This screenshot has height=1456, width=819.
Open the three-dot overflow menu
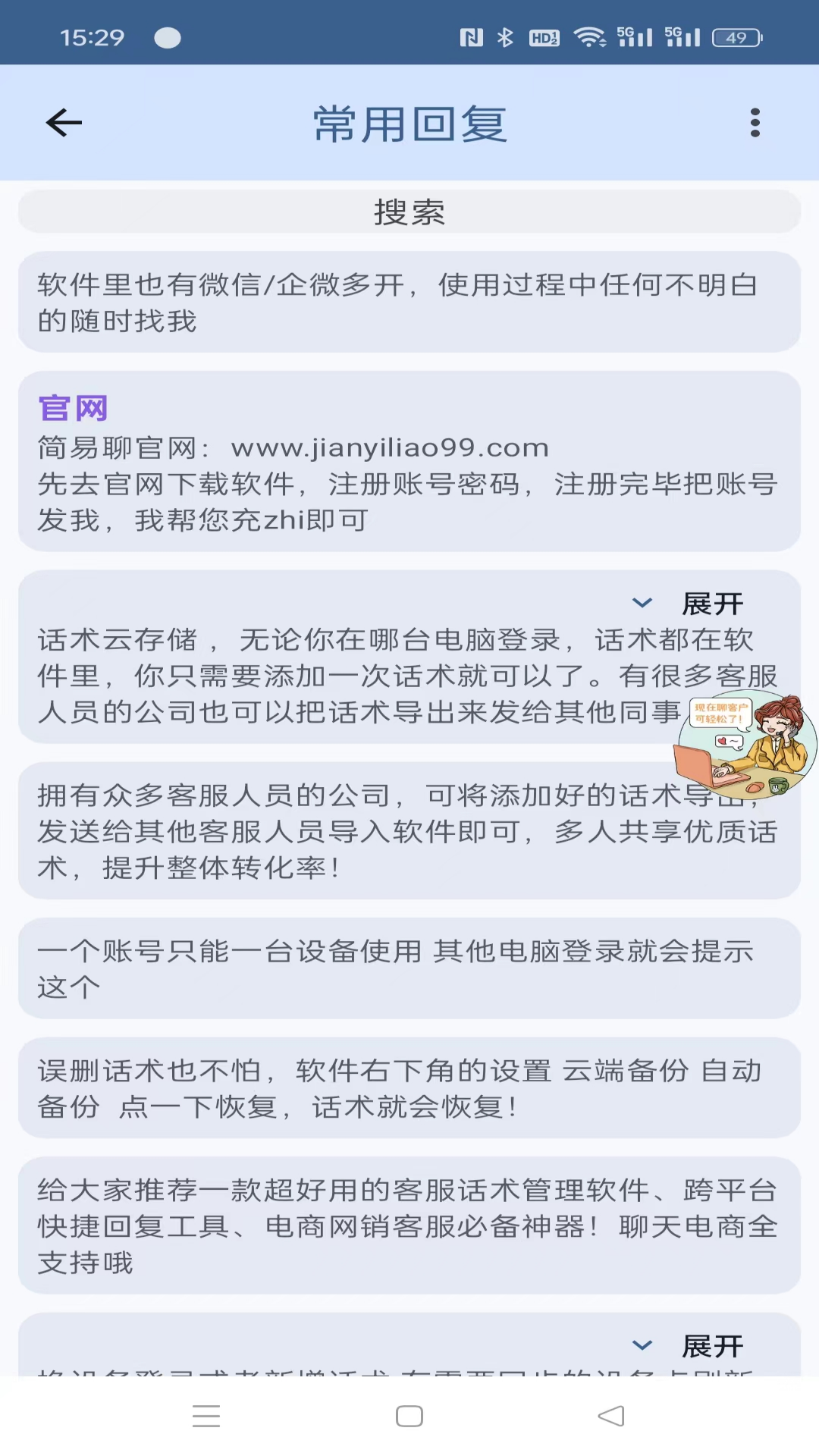pos(755,123)
